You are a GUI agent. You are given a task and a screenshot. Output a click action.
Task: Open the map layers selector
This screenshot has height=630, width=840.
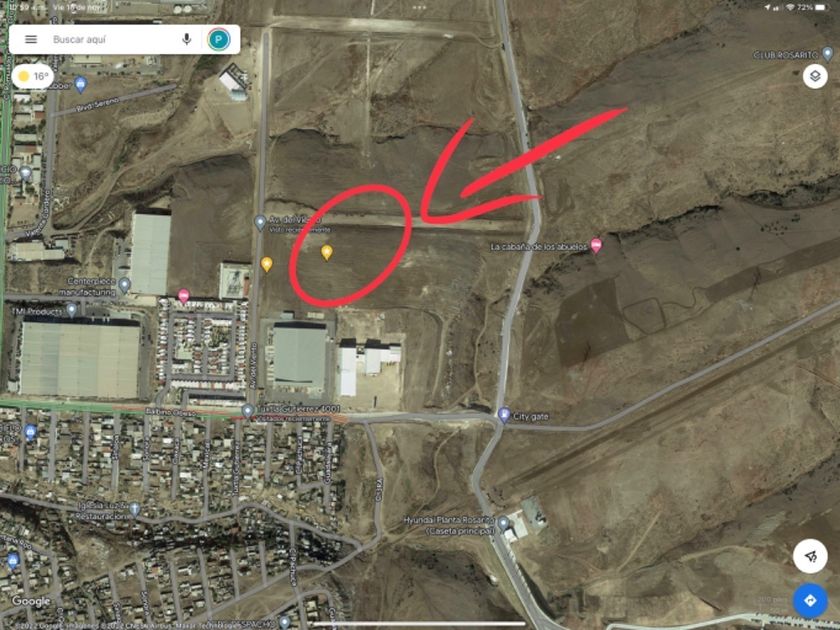(x=815, y=77)
